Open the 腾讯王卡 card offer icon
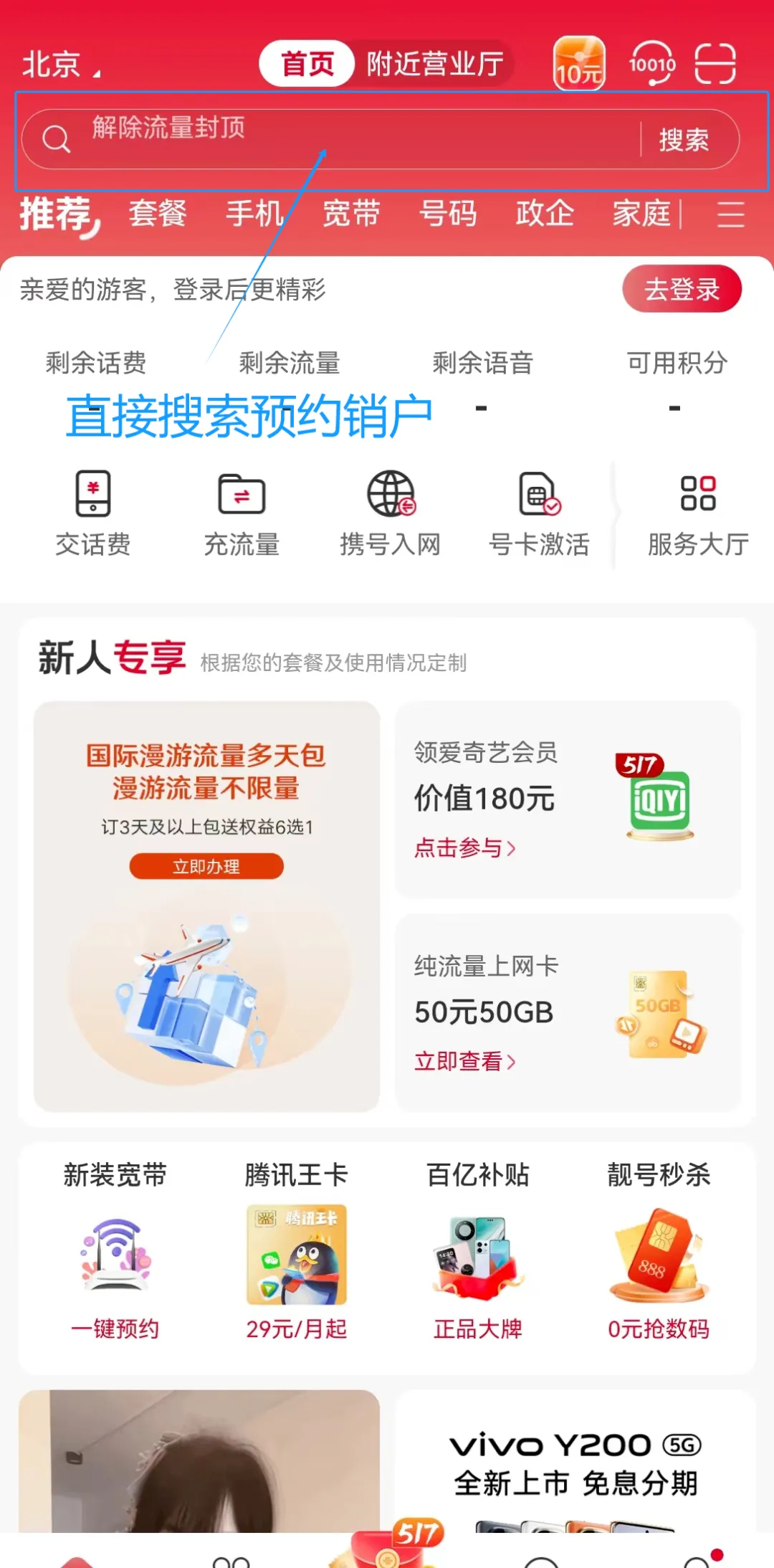This screenshot has height=1568, width=774. click(296, 1255)
